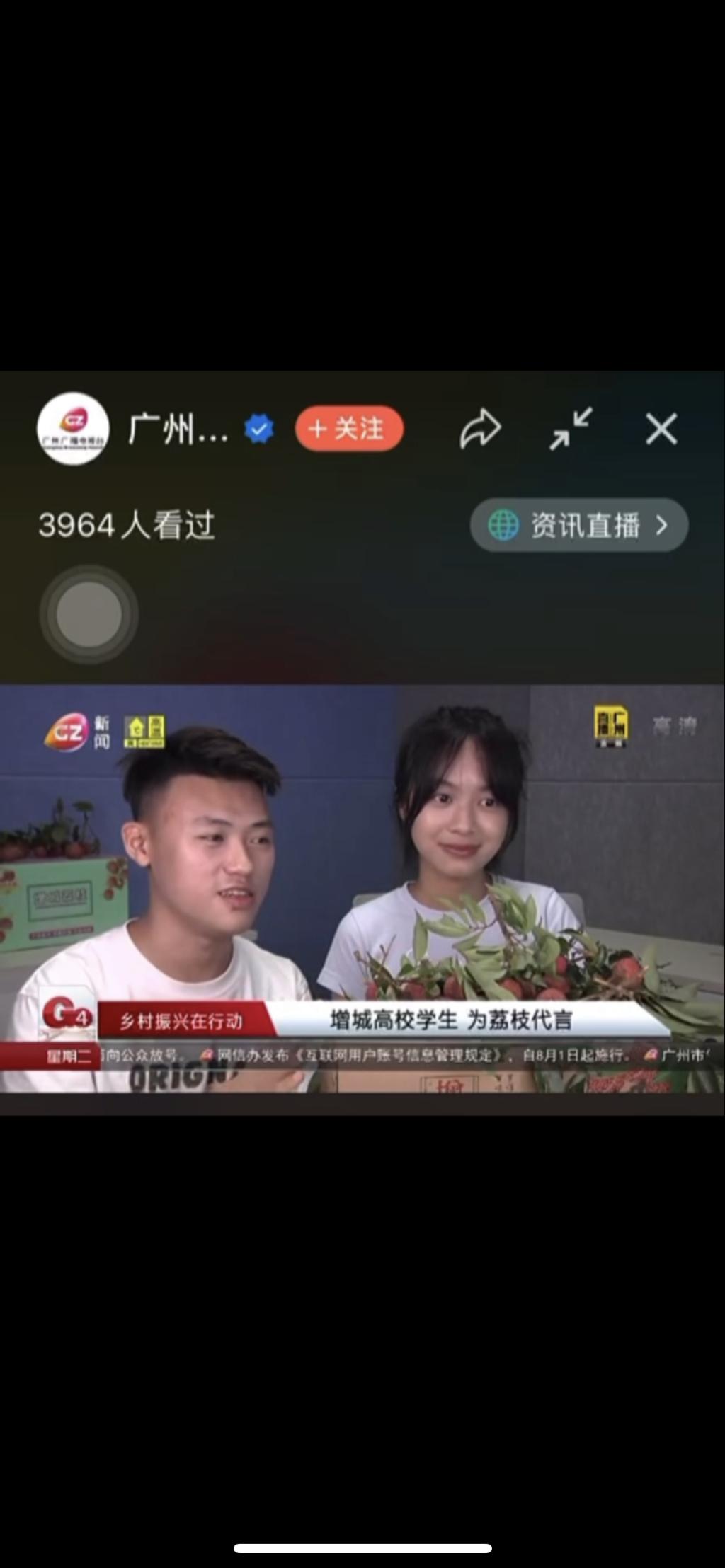725x1568 pixels.
Task: Tap the live video of the lychee report
Action: (x=362, y=888)
